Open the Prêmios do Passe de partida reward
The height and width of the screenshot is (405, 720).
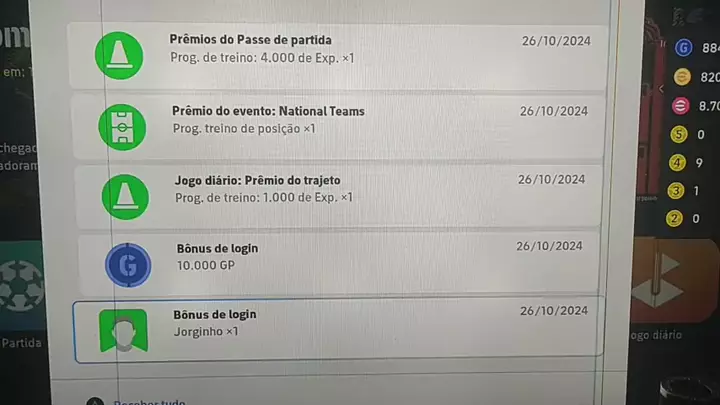tap(338, 50)
